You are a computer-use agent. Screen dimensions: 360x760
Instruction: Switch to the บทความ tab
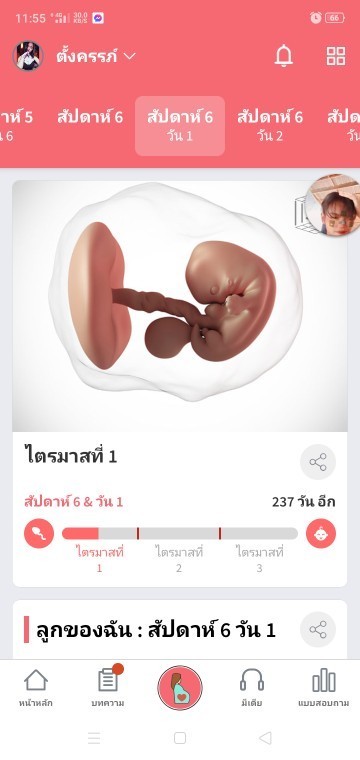(x=108, y=687)
